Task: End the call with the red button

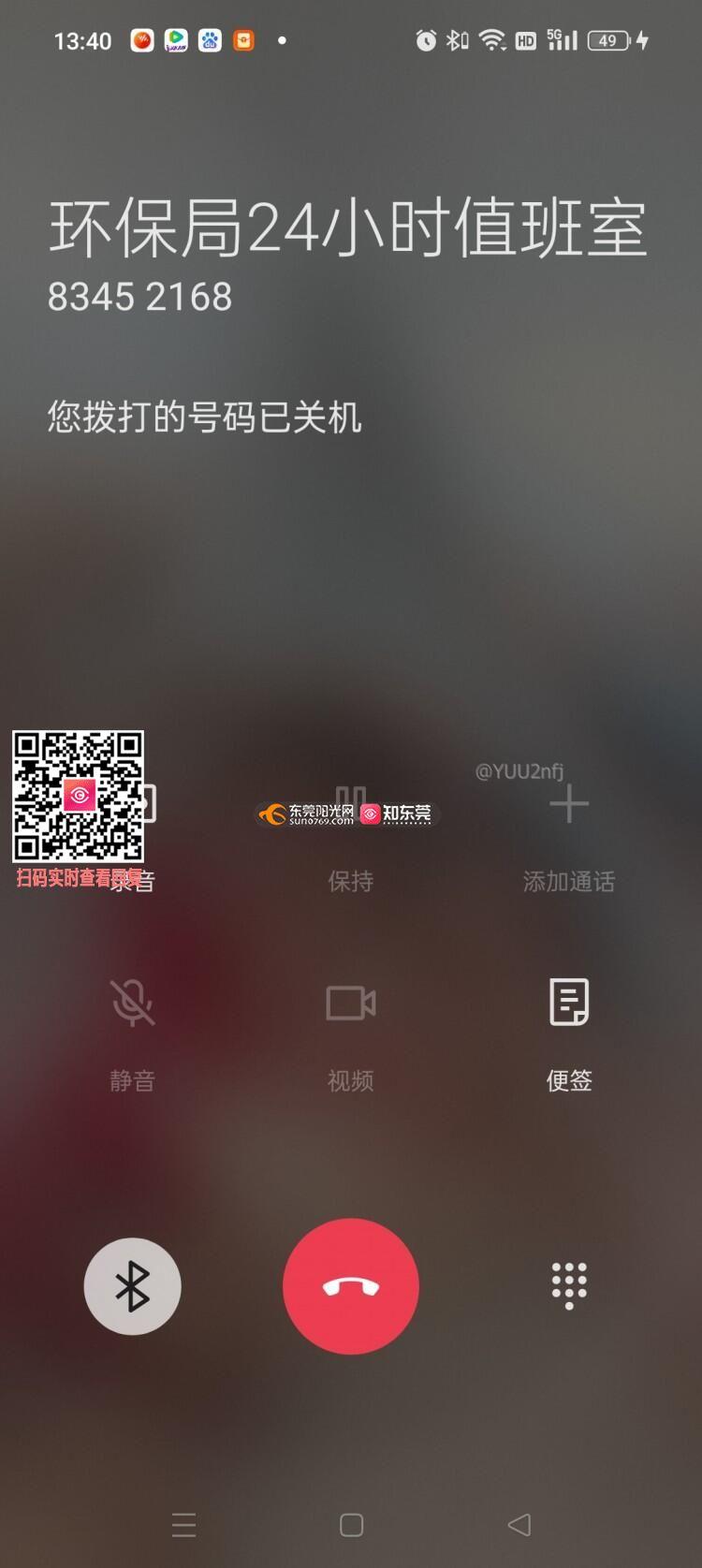Action: pyautogui.click(x=351, y=1285)
